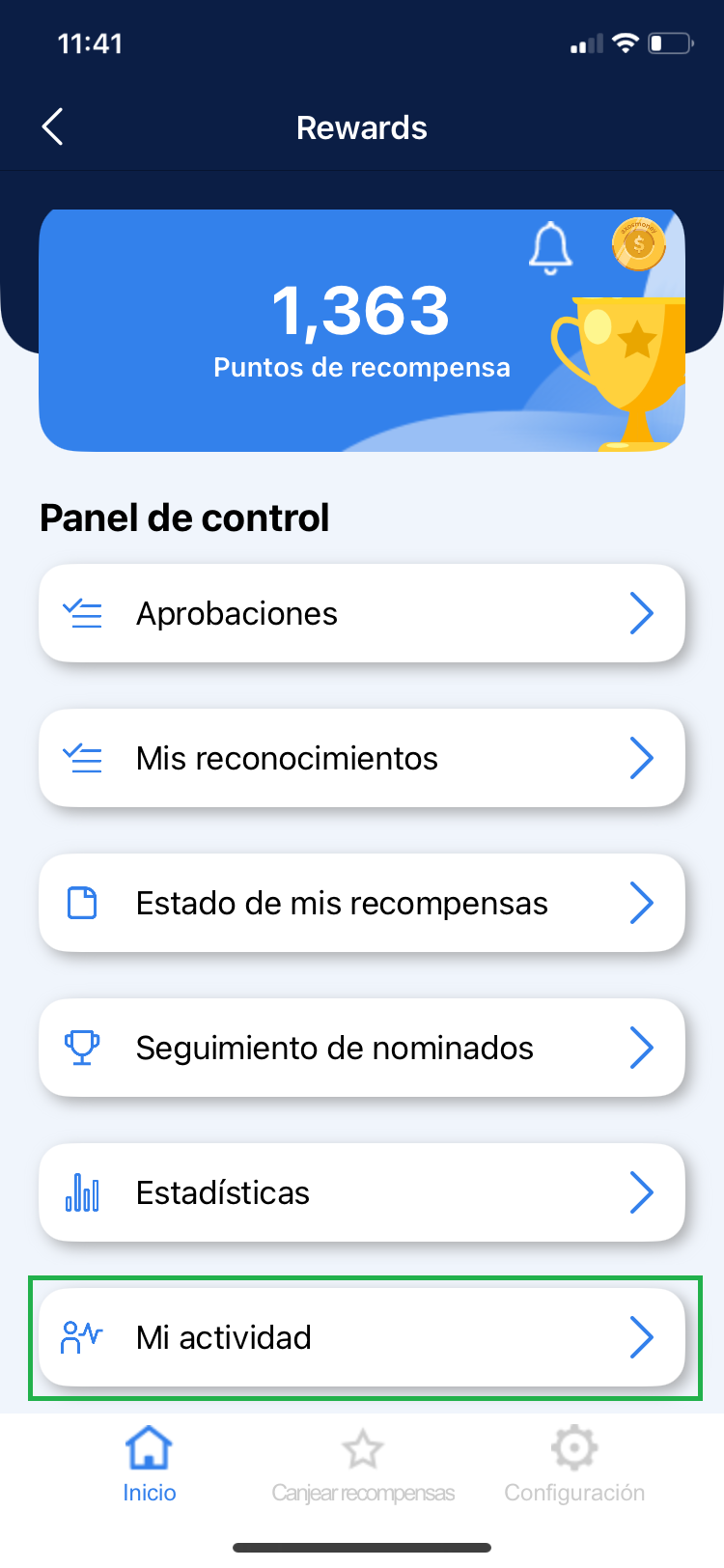Tap the gold coin icon
724x1568 pixels.
coord(638,243)
